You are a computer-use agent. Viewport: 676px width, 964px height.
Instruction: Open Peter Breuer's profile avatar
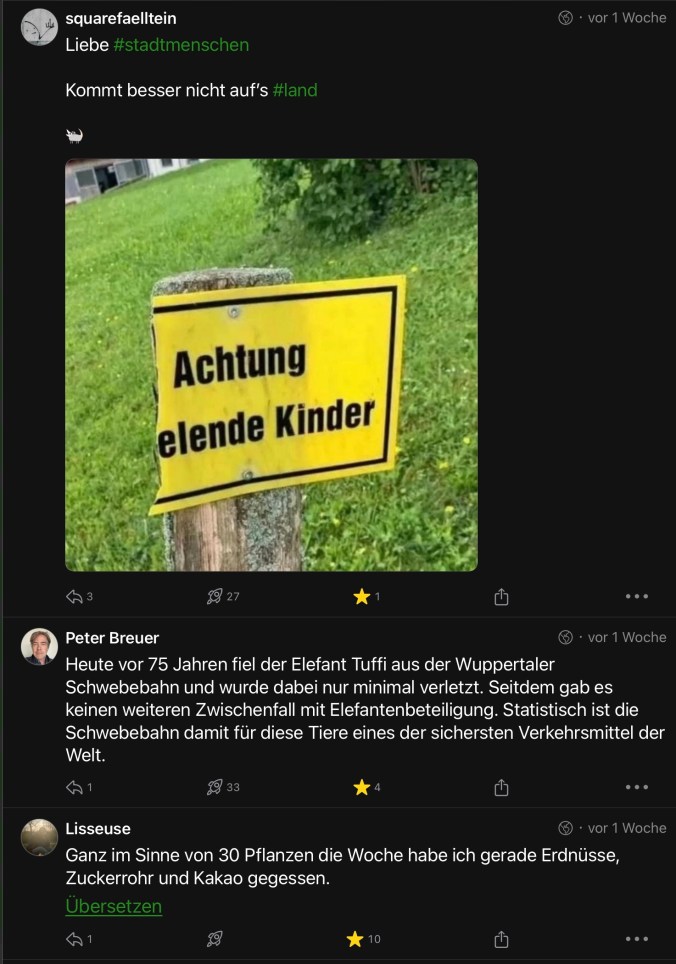click(39, 647)
